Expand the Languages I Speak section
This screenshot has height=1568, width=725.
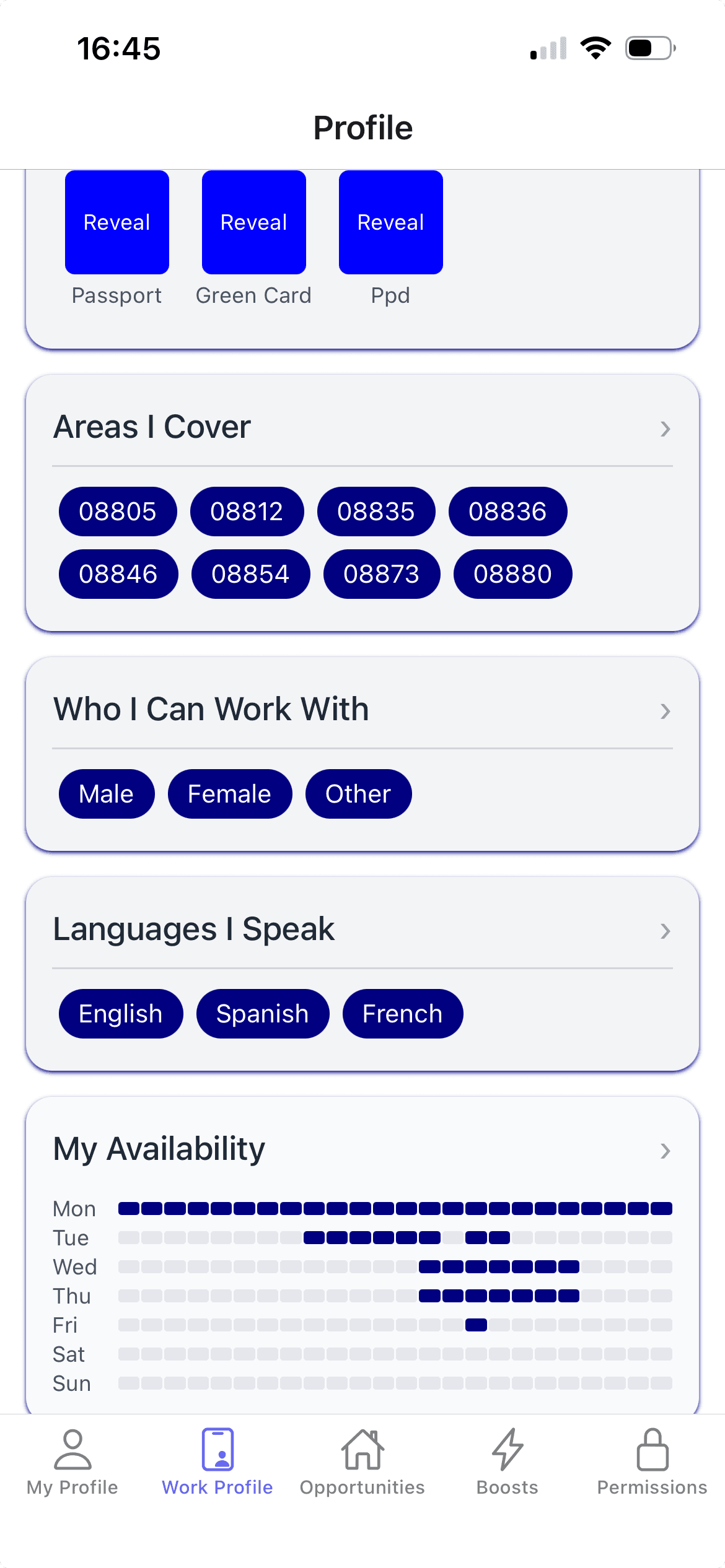tap(666, 931)
